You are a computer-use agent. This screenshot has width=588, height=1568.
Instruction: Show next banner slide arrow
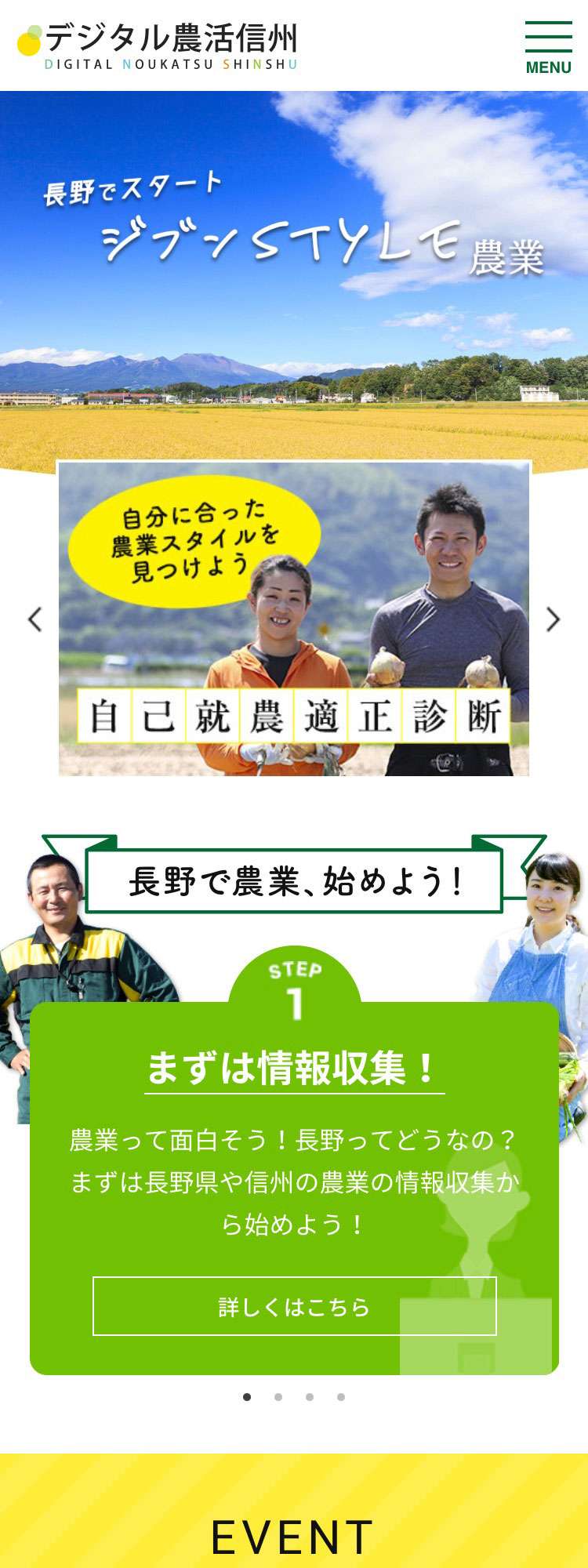(x=554, y=619)
